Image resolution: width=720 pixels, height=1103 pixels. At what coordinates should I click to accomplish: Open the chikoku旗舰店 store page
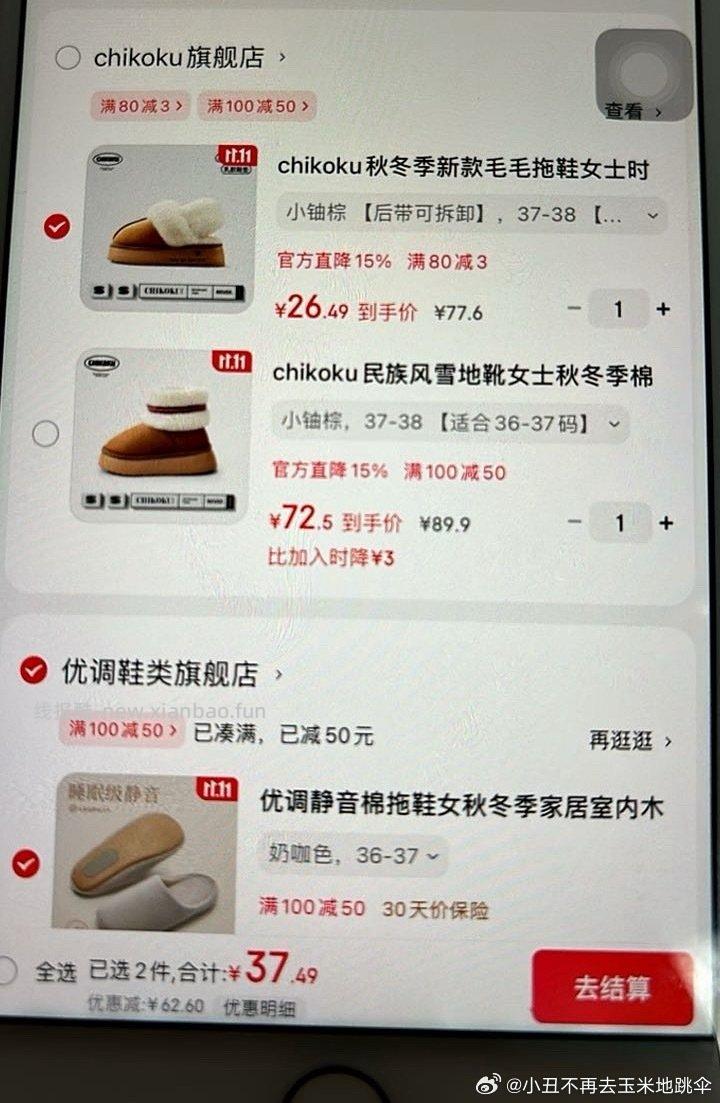point(170,58)
